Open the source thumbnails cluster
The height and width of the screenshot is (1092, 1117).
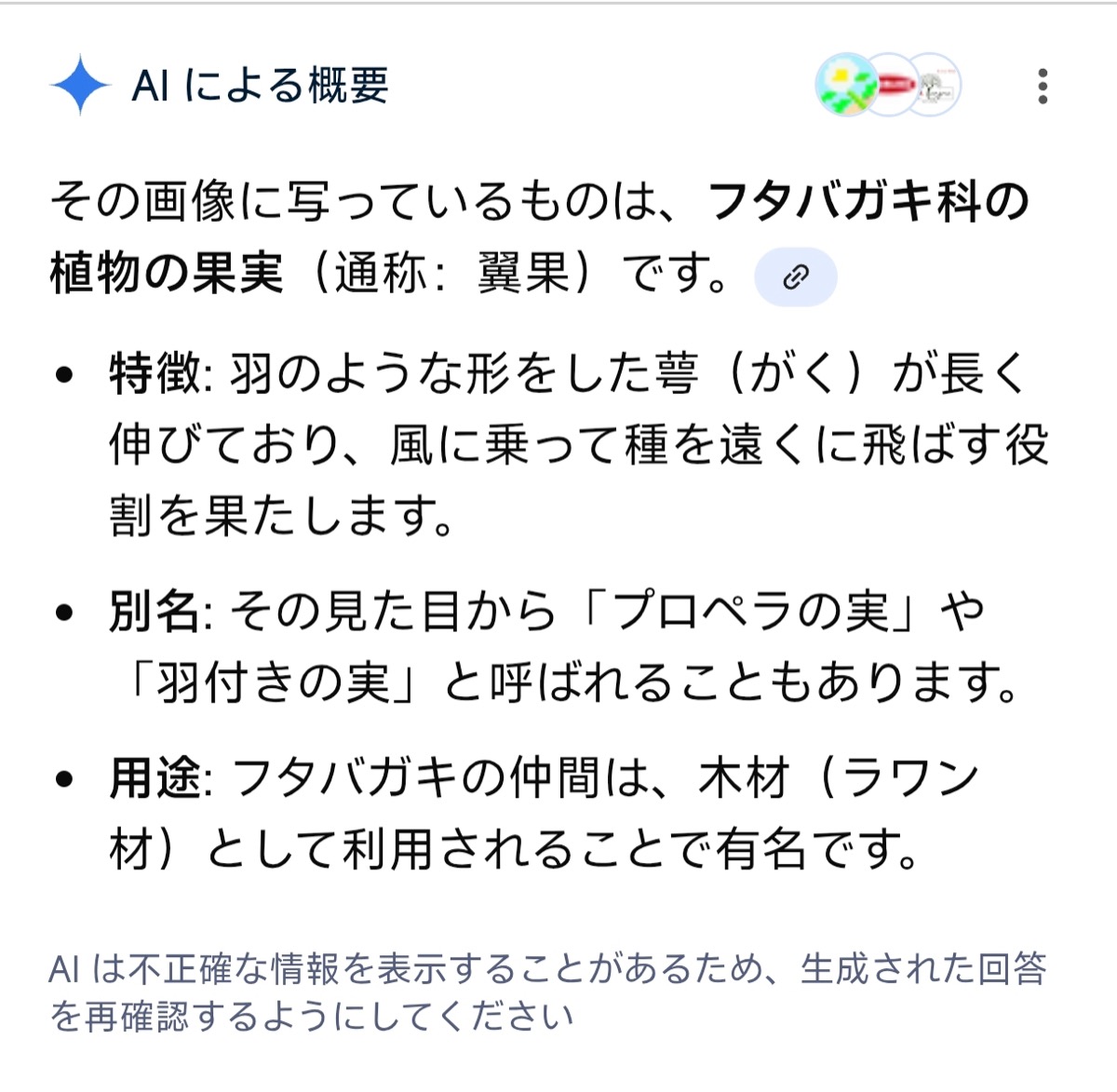(888, 86)
